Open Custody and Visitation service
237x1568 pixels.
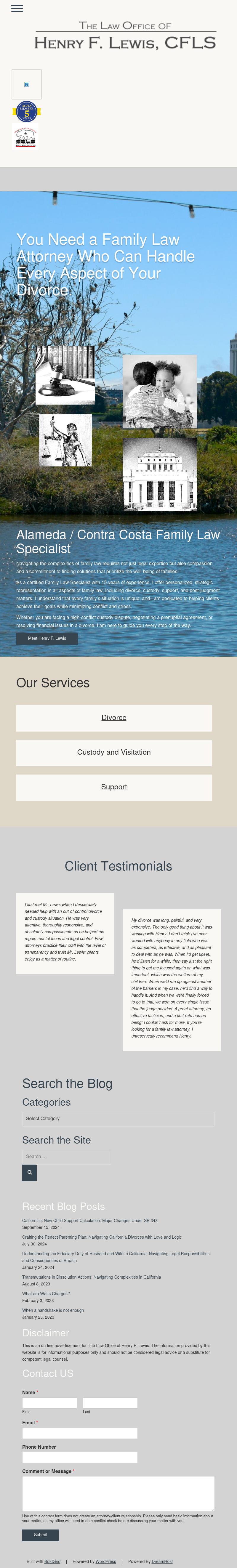[x=114, y=752]
